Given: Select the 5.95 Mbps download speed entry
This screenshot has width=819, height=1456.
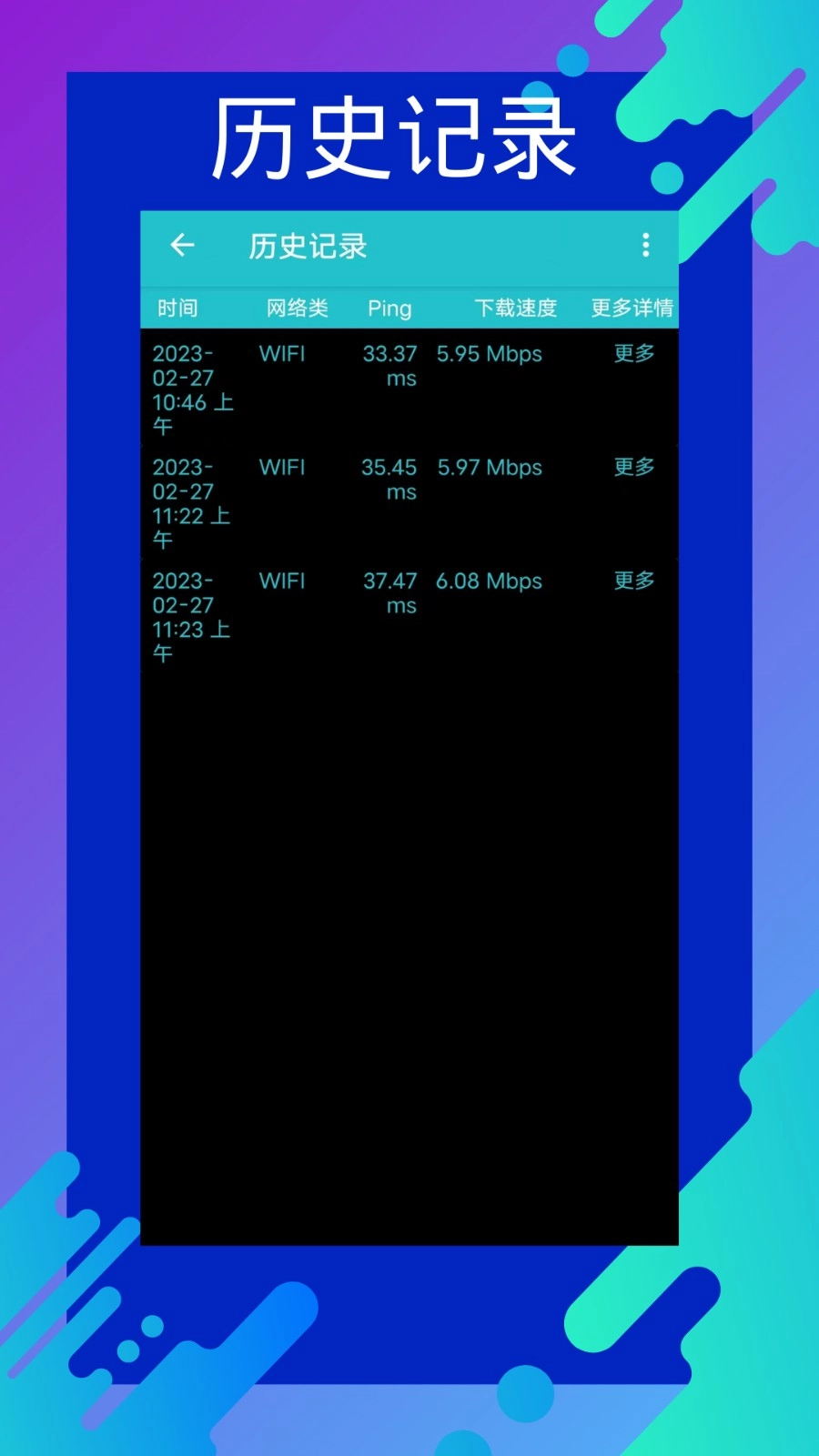Looking at the screenshot, I should 490,354.
